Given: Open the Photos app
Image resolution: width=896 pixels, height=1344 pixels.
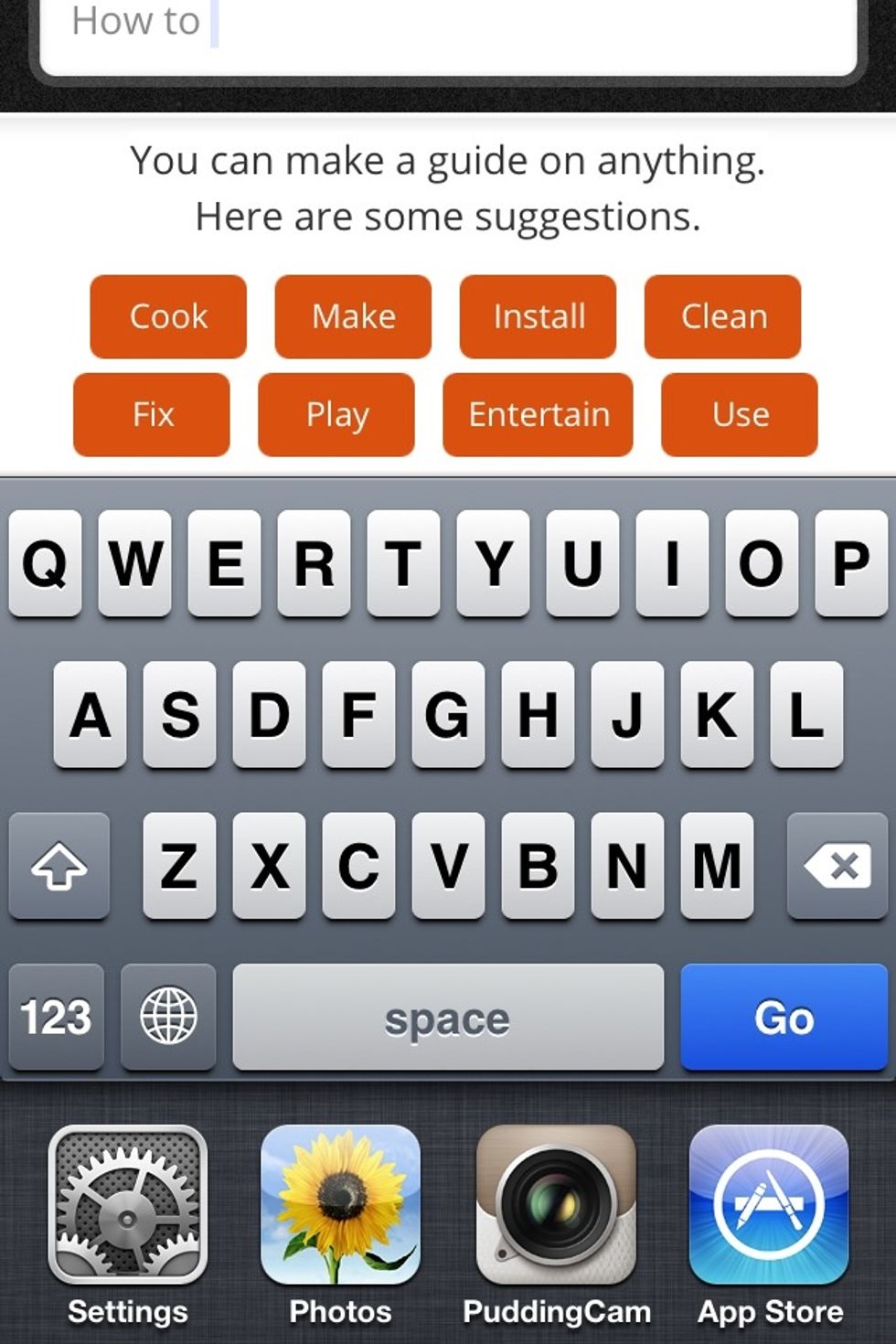Looking at the screenshot, I should tap(340, 1205).
